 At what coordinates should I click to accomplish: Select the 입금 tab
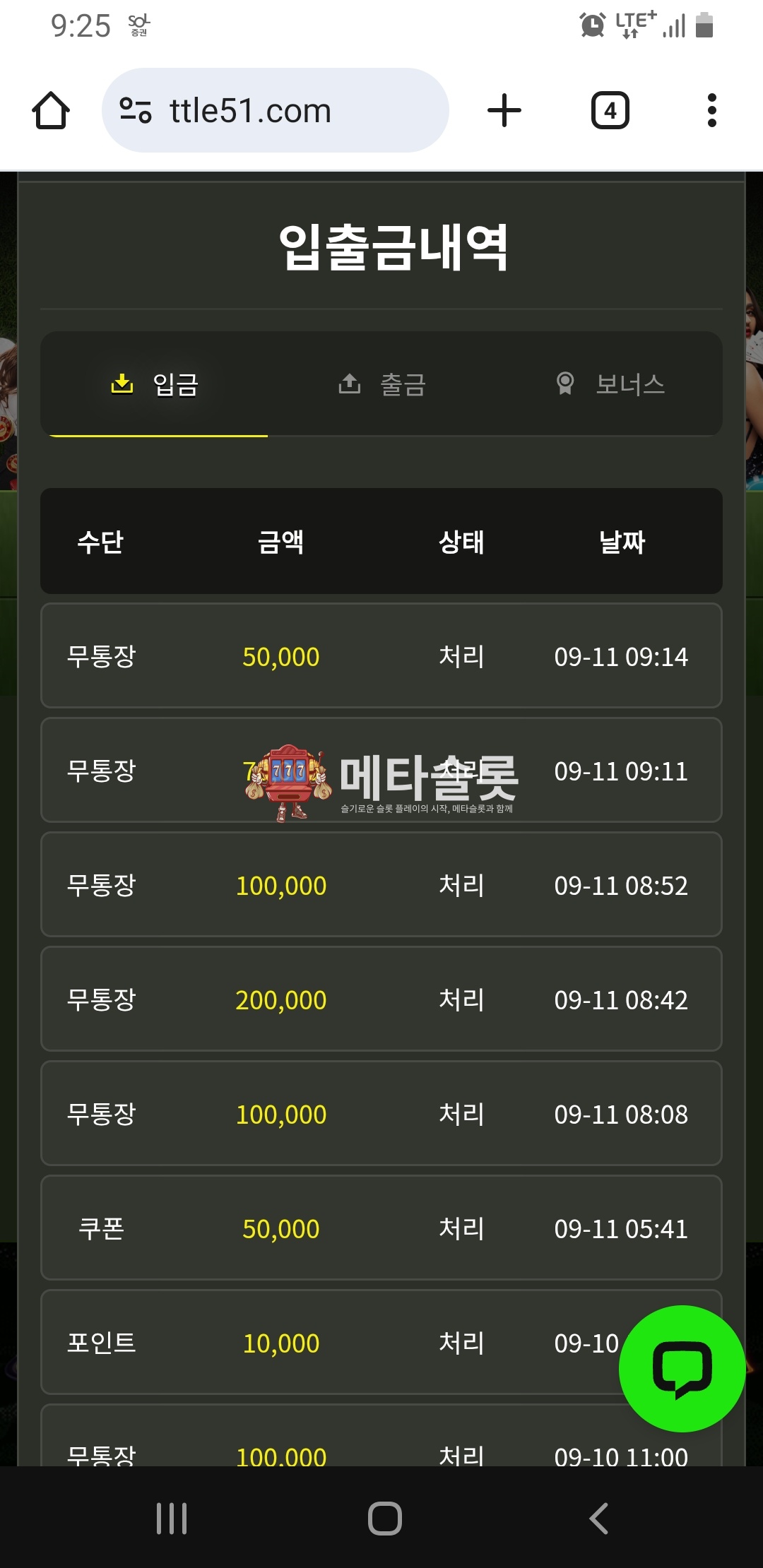coord(155,384)
